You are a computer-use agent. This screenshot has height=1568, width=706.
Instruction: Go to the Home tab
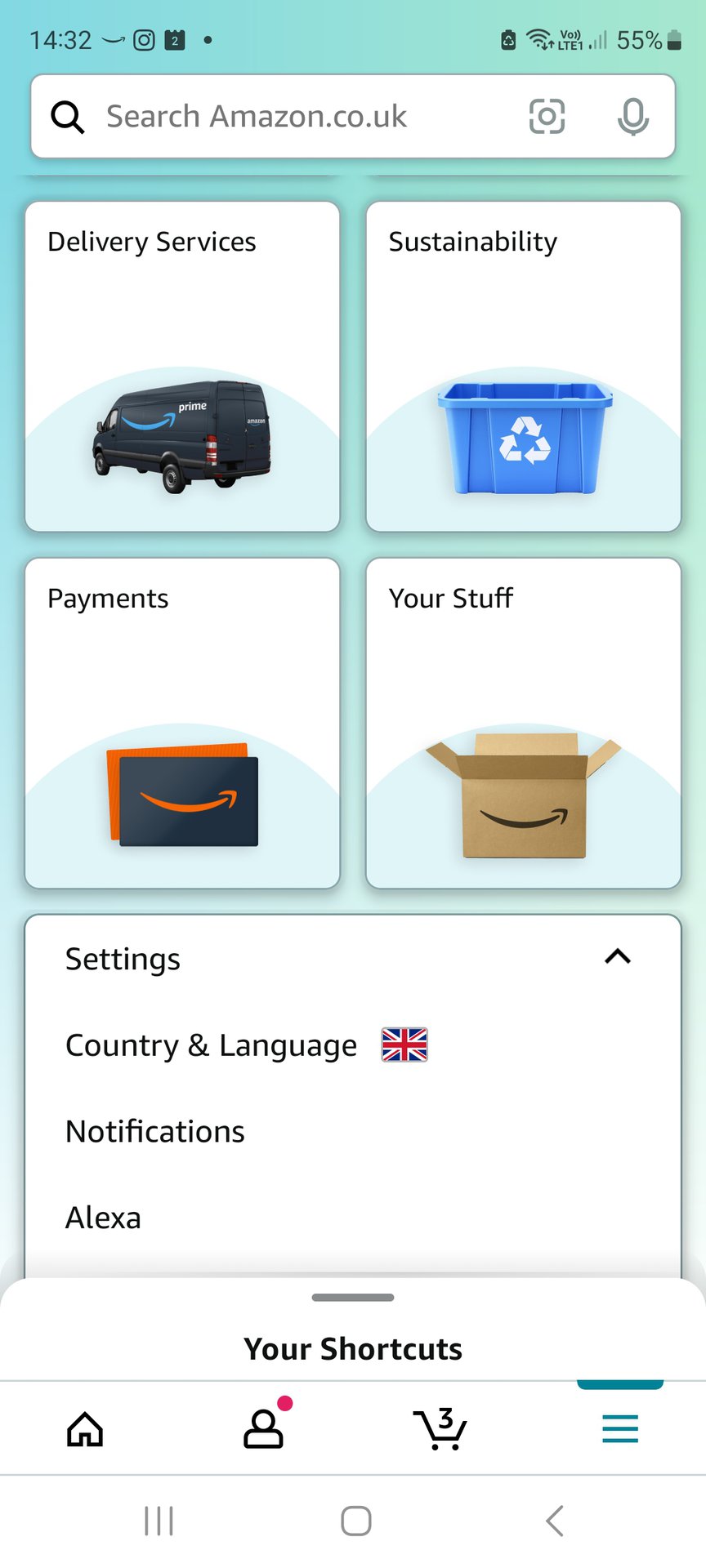point(85,1429)
